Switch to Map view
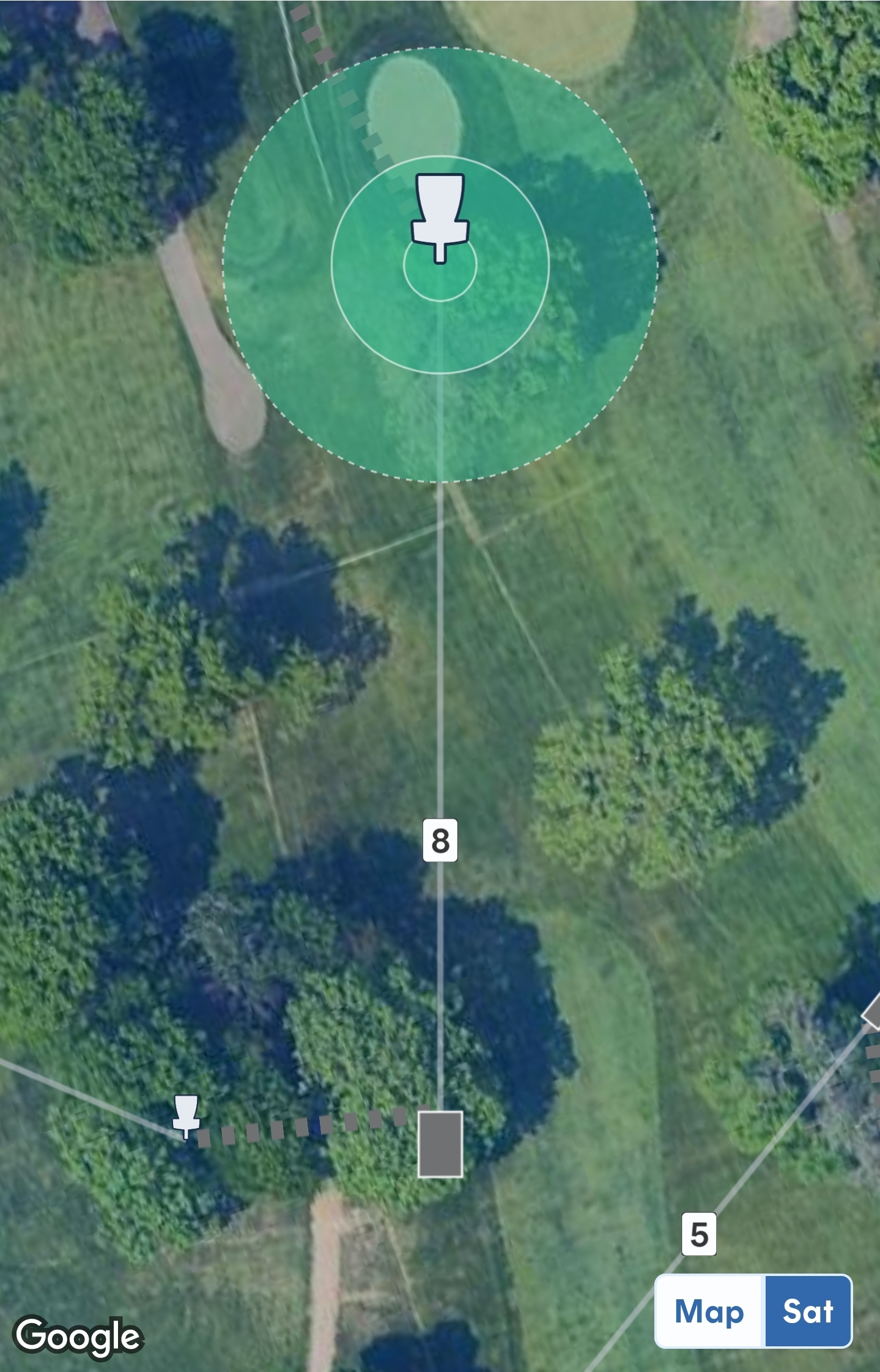This screenshot has height=1372, width=880. coord(709,1311)
